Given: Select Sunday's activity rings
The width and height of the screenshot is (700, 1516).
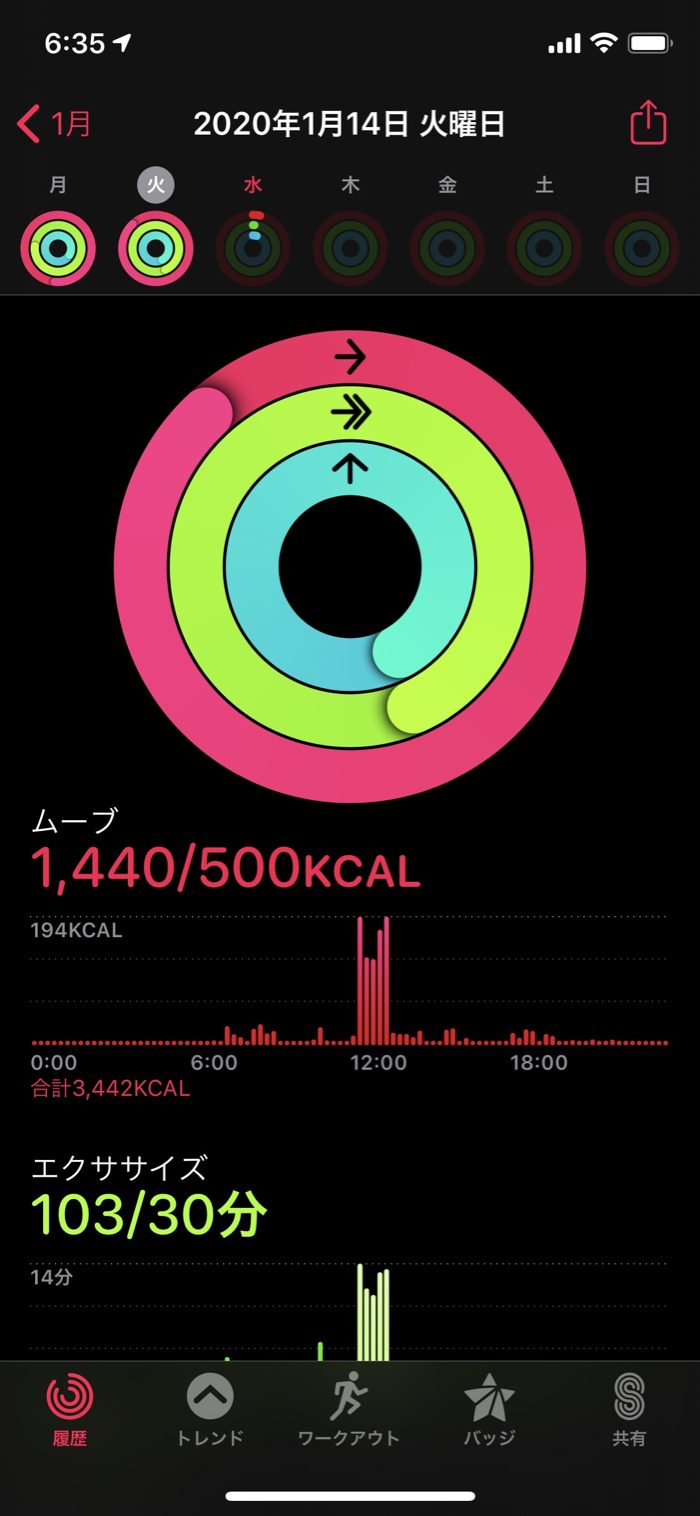Looking at the screenshot, I should pos(642,249).
